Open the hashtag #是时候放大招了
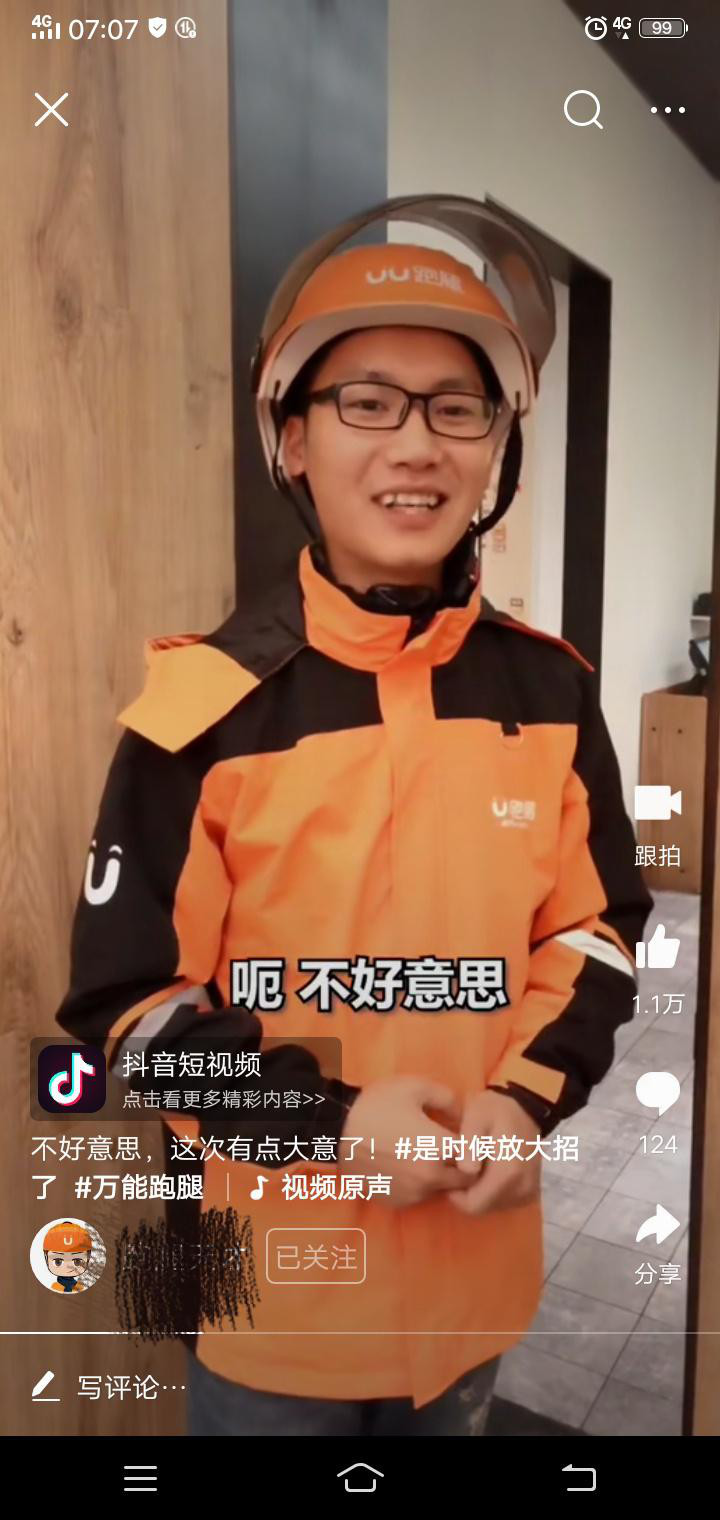Image resolution: width=720 pixels, height=1520 pixels. (x=486, y=1148)
